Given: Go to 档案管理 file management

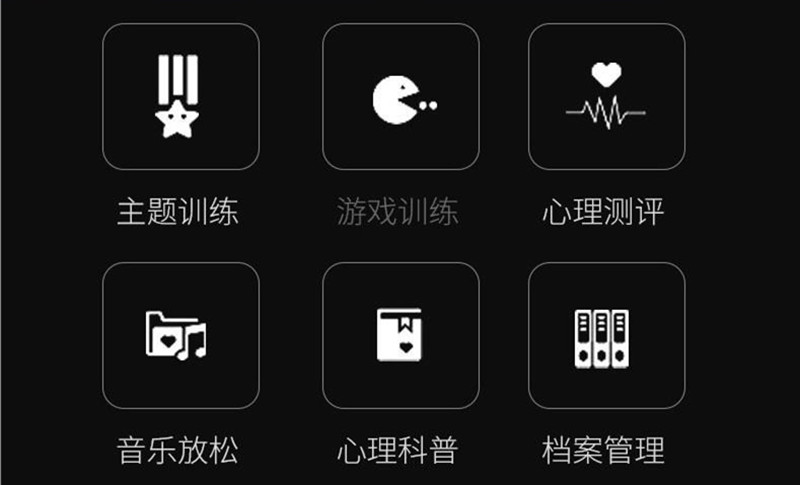Looking at the screenshot, I should pyautogui.click(x=606, y=335).
